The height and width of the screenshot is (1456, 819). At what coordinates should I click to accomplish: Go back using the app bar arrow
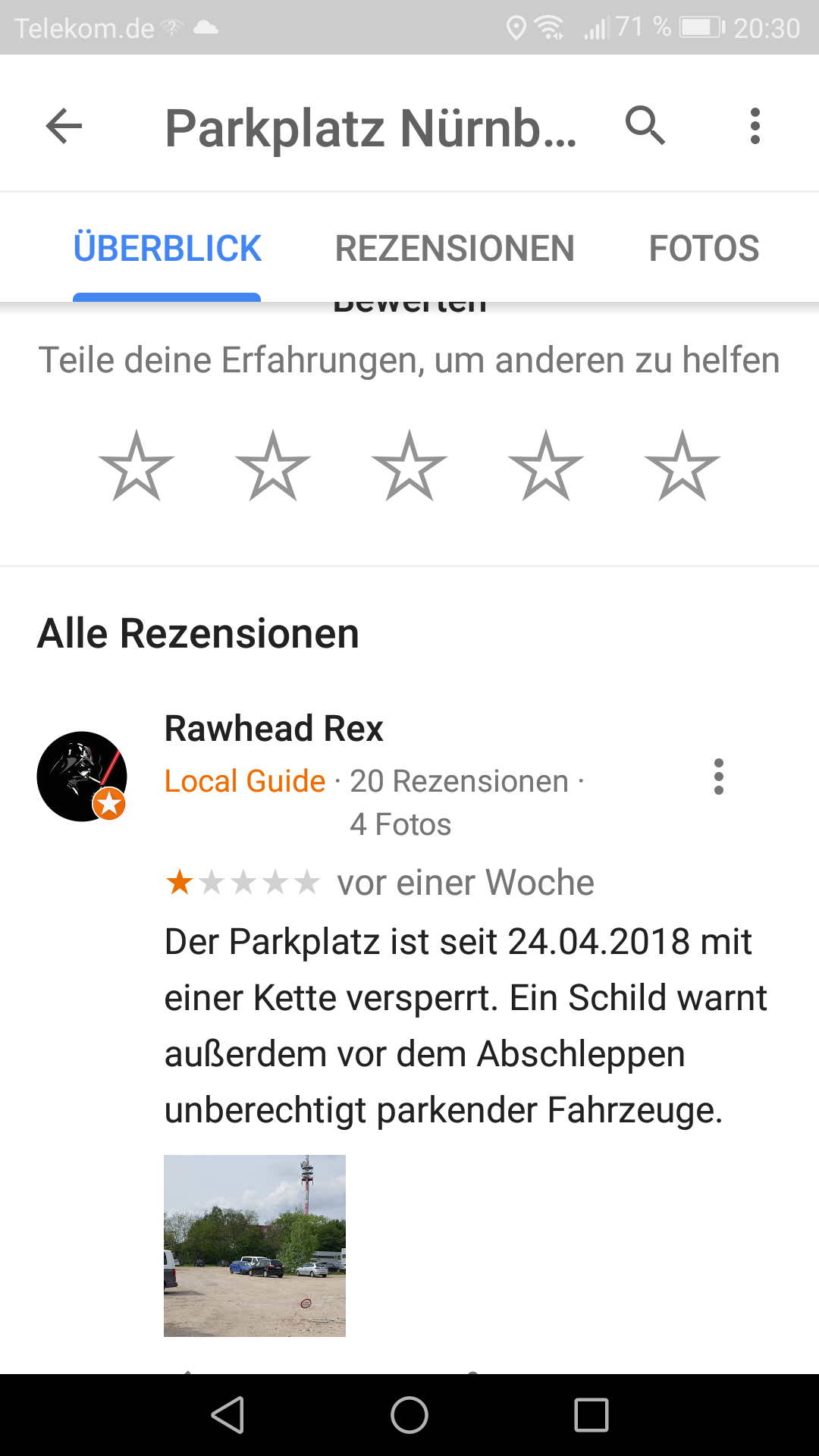(64, 126)
